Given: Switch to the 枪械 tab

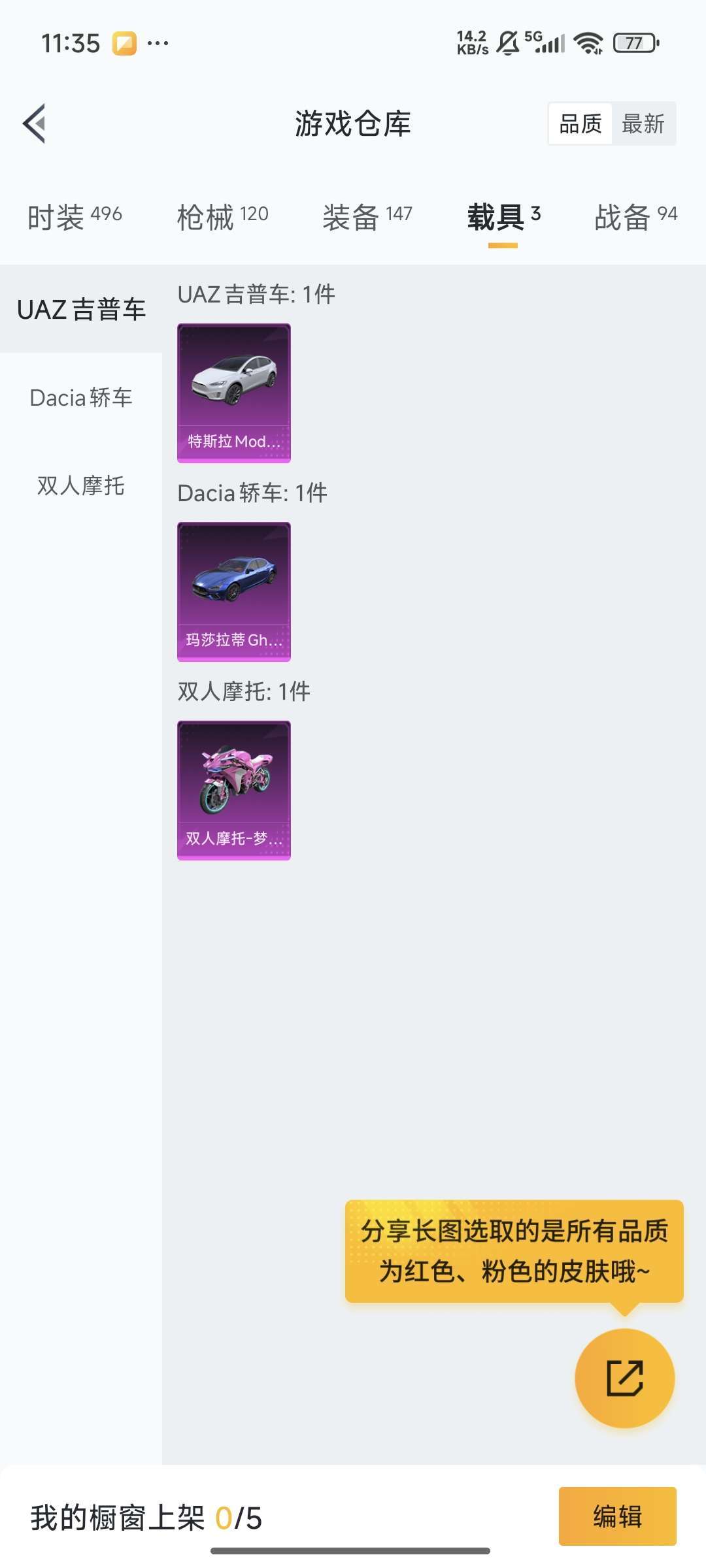Looking at the screenshot, I should click(x=222, y=217).
